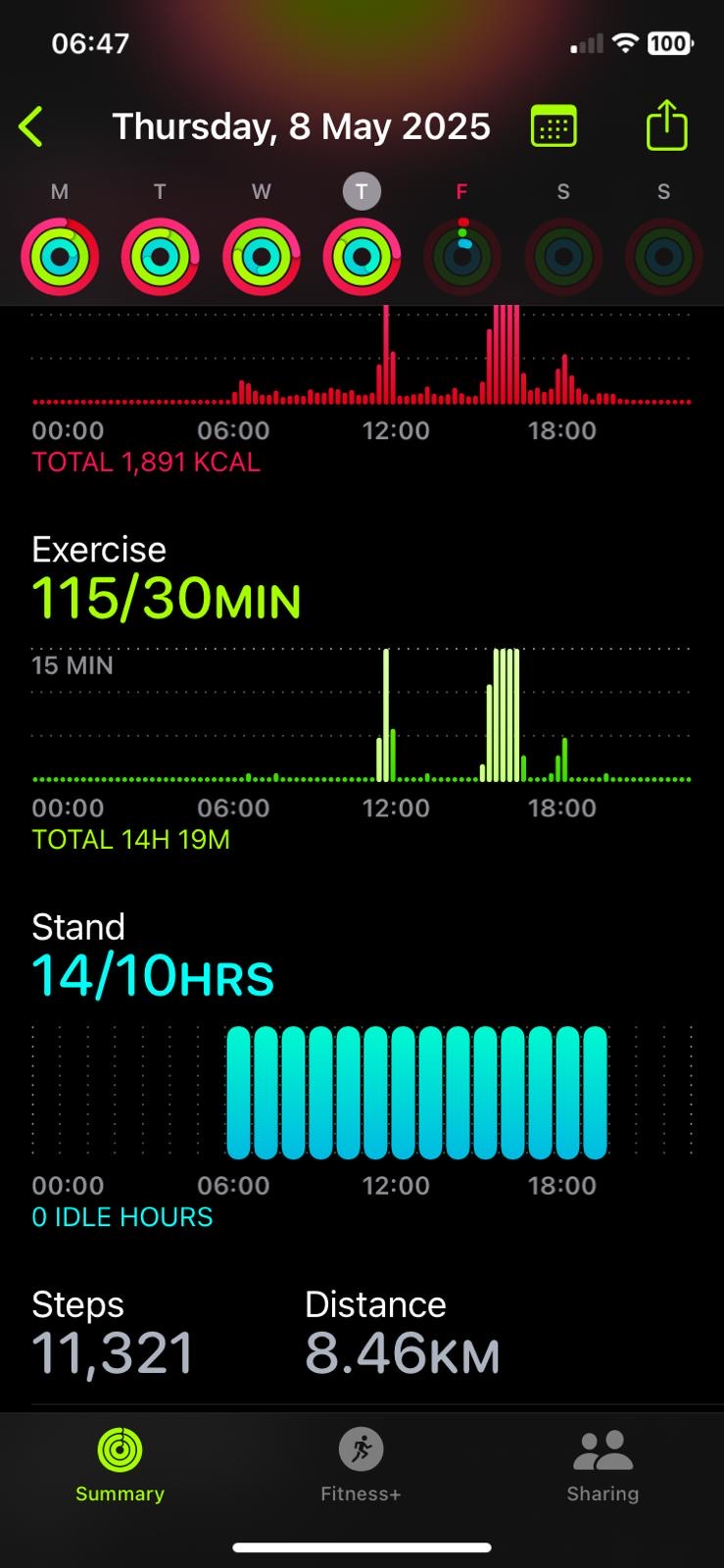724x1568 pixels.
Task: Select Thursday's highlighted activity rings
Action: coord(362,257)
